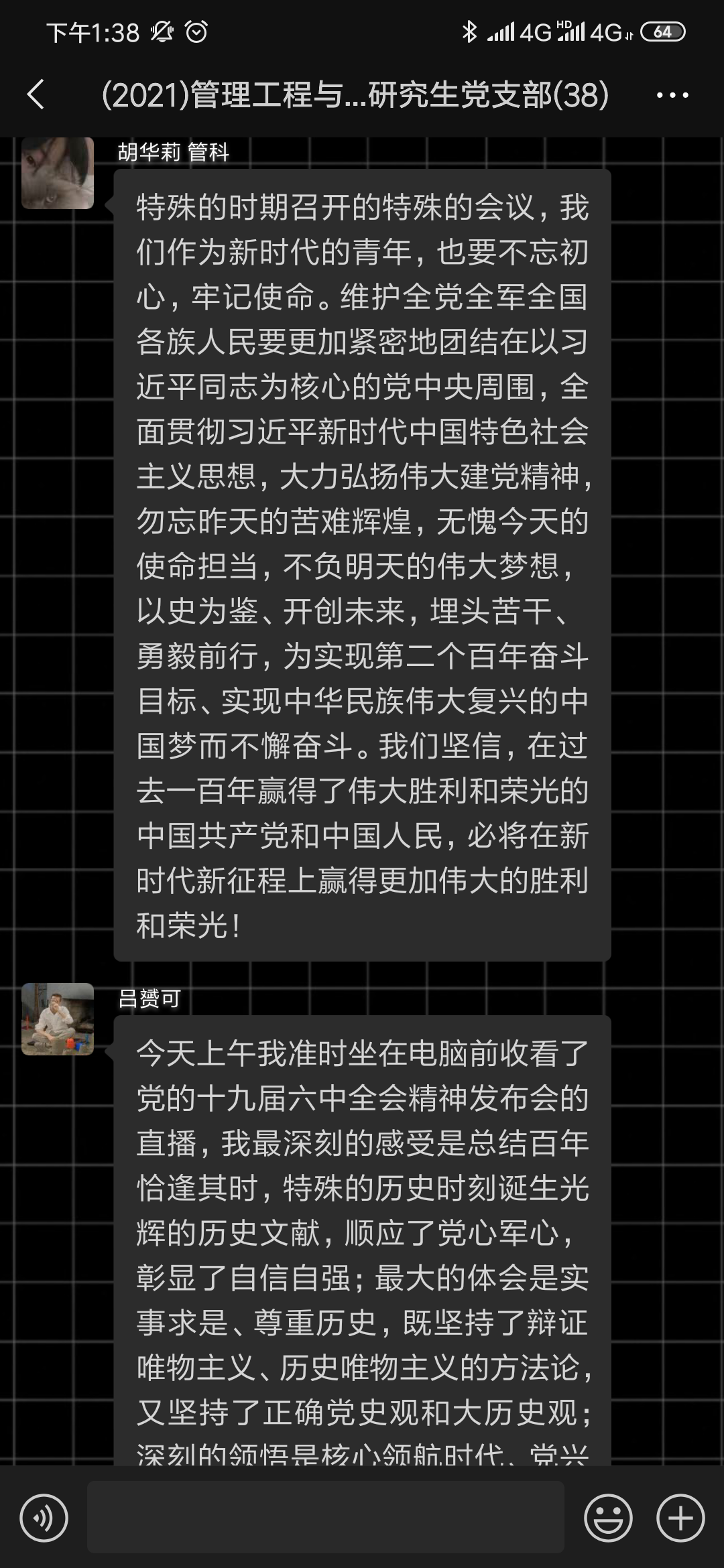Open 吕赟可's profile avatar
The width and height of the screenshot is (724, 1568).
pyautogui.click(x=58, y=1019)
